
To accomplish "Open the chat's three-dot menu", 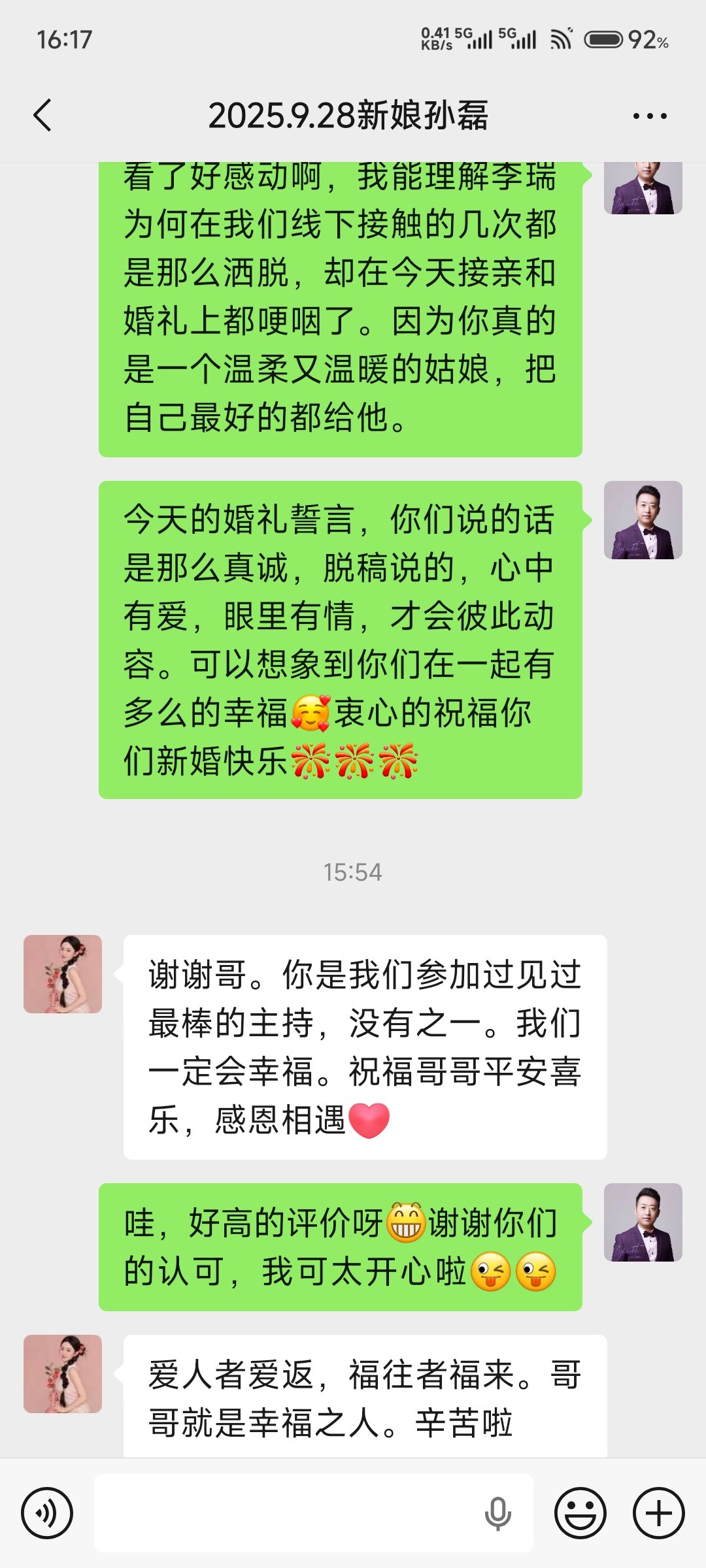I will coord(650,116).
